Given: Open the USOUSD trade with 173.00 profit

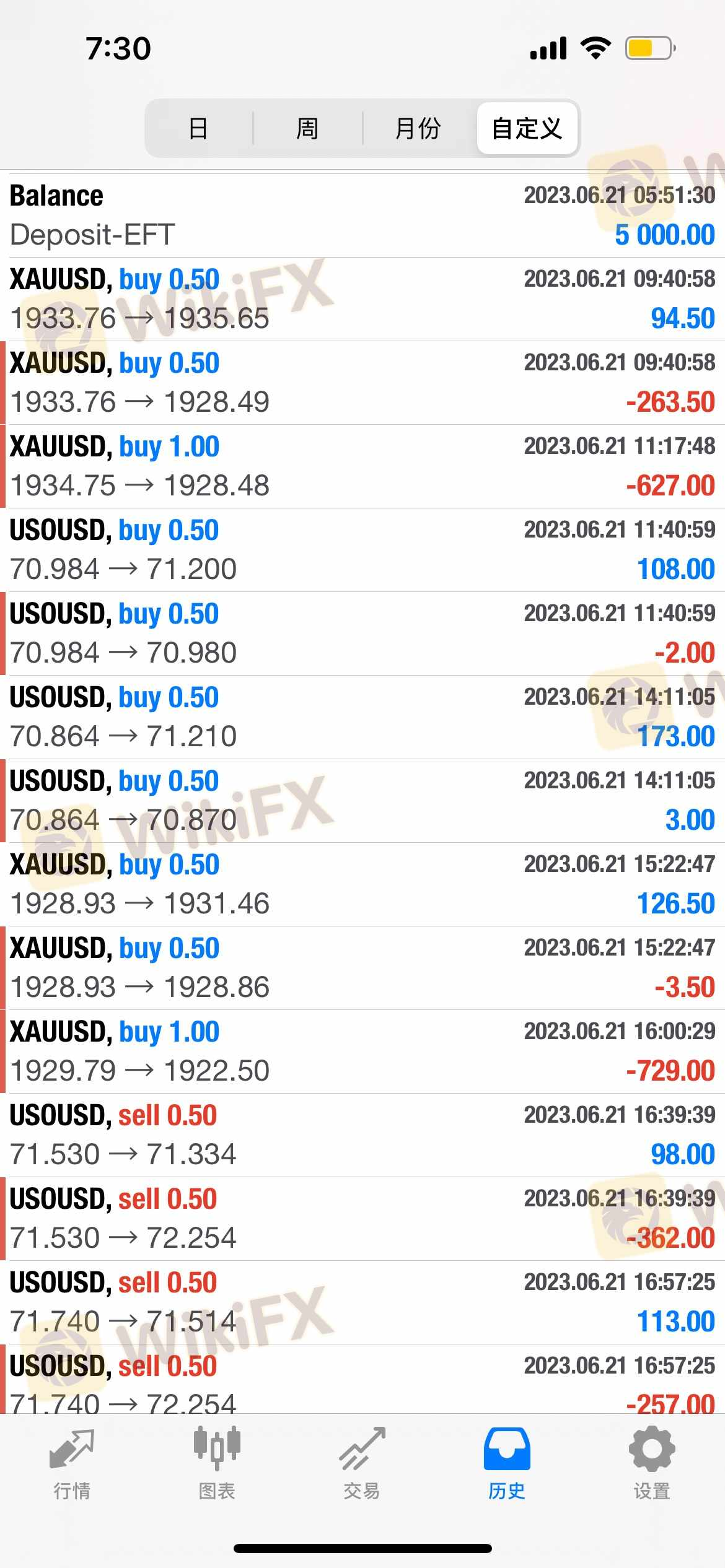Looking at the screenshot, I should coord(362,717).
